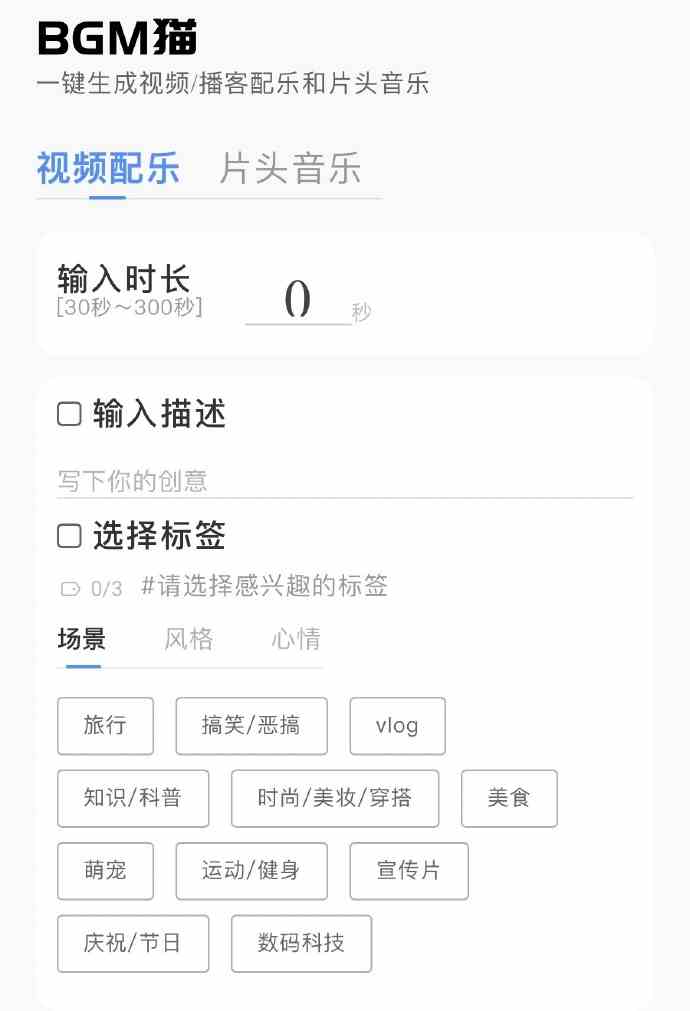The width and height of the screenshot is (690, 1011).
Task: Switch to the 心情 tag category
Action: pos(296,639)
